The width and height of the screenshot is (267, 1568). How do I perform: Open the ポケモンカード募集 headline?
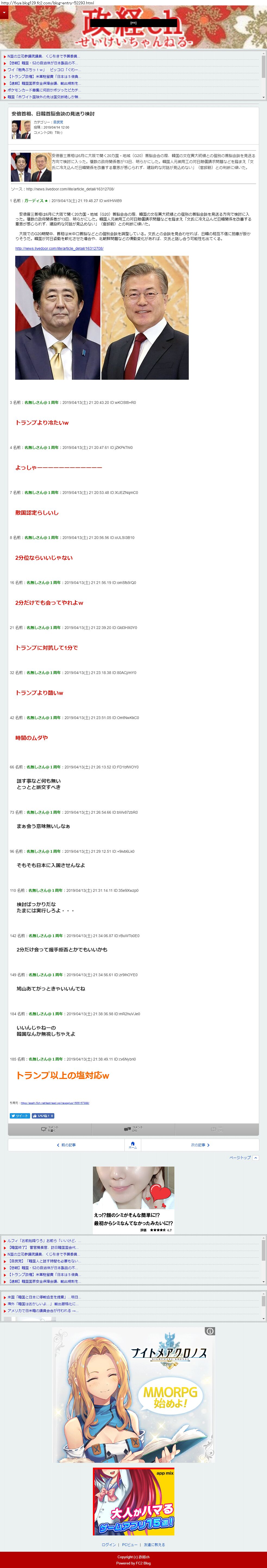(43, 90)
